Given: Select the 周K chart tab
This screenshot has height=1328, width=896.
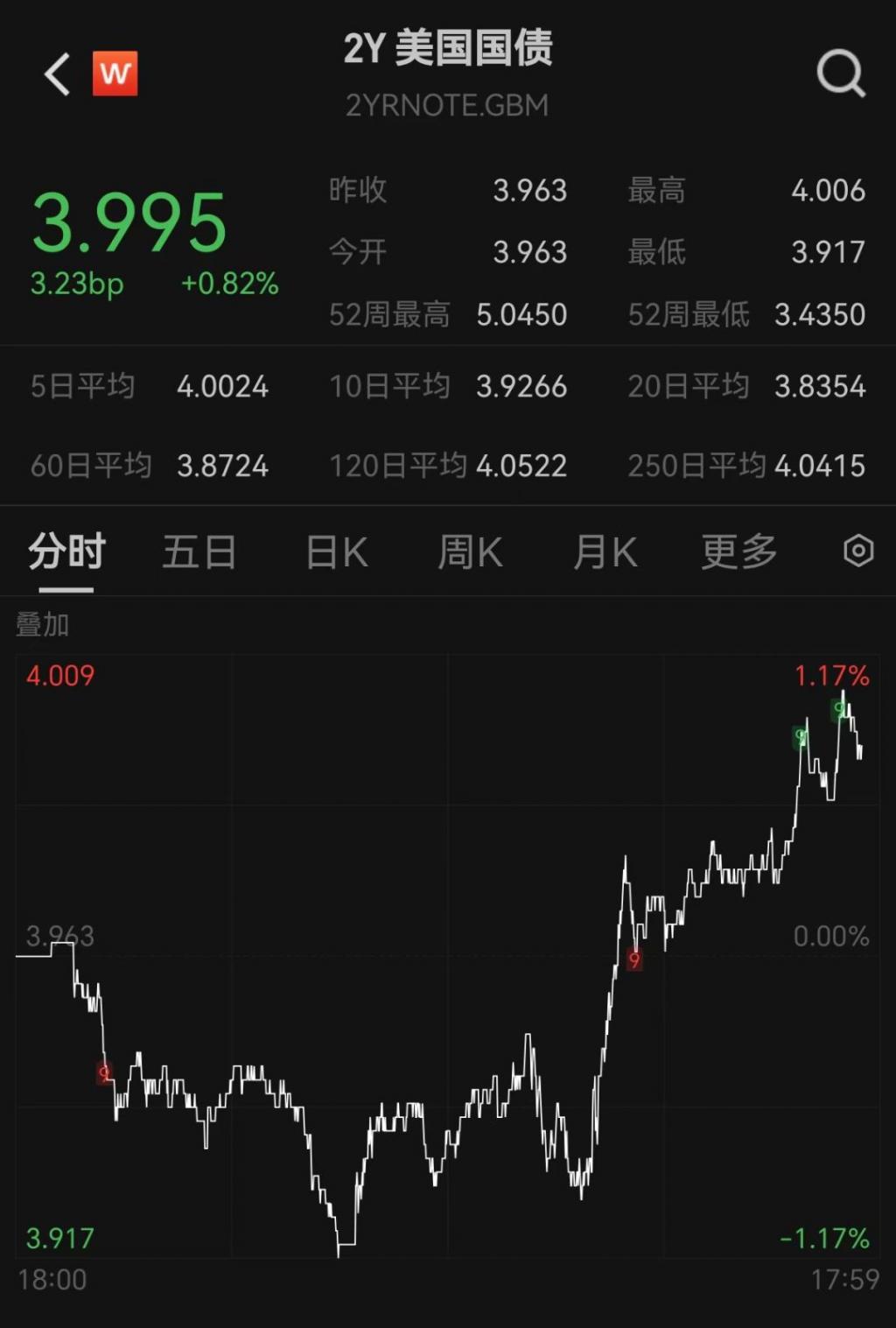Looking at the screenshot, I should (x=470, y=552).
